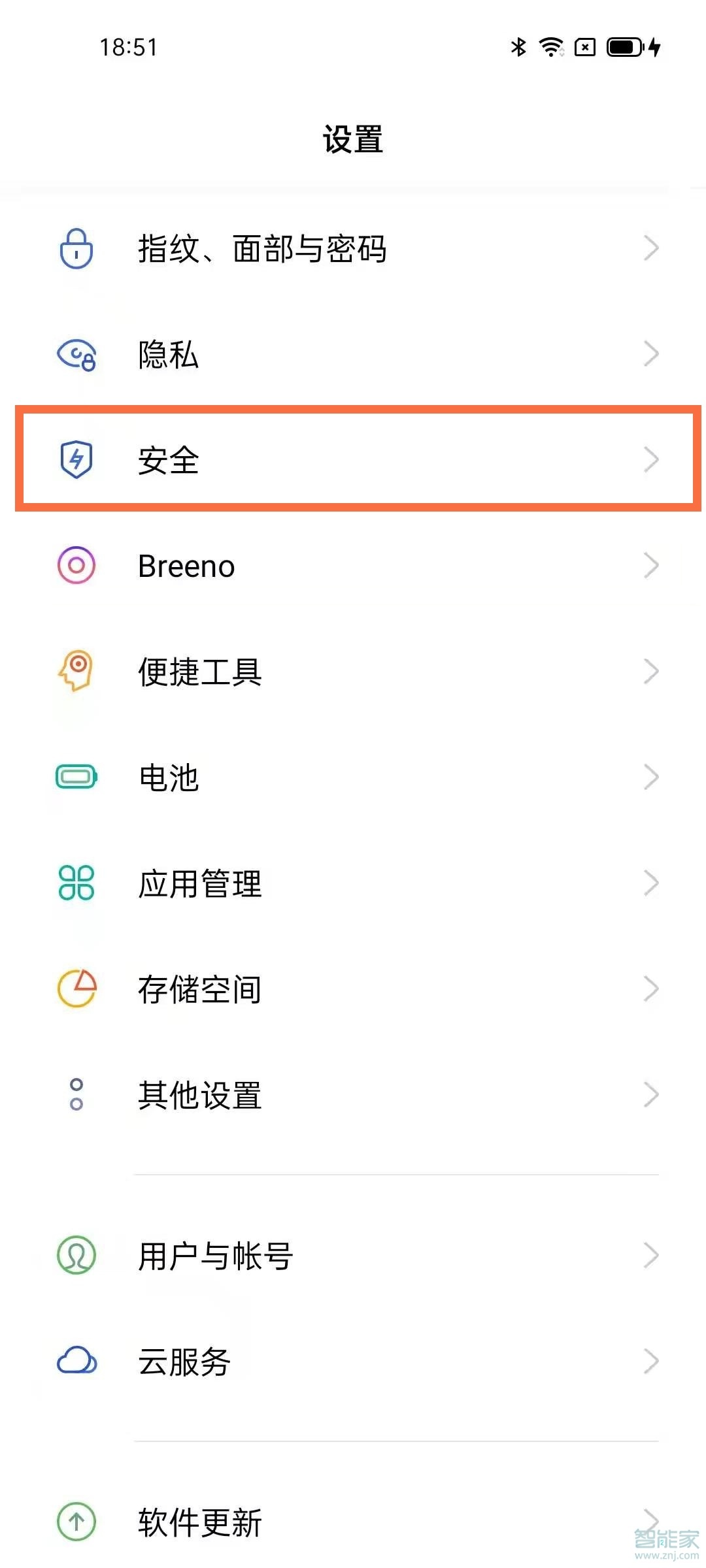
Task: Select the green battery icon for 电池
Action: [x=75, y=777]
